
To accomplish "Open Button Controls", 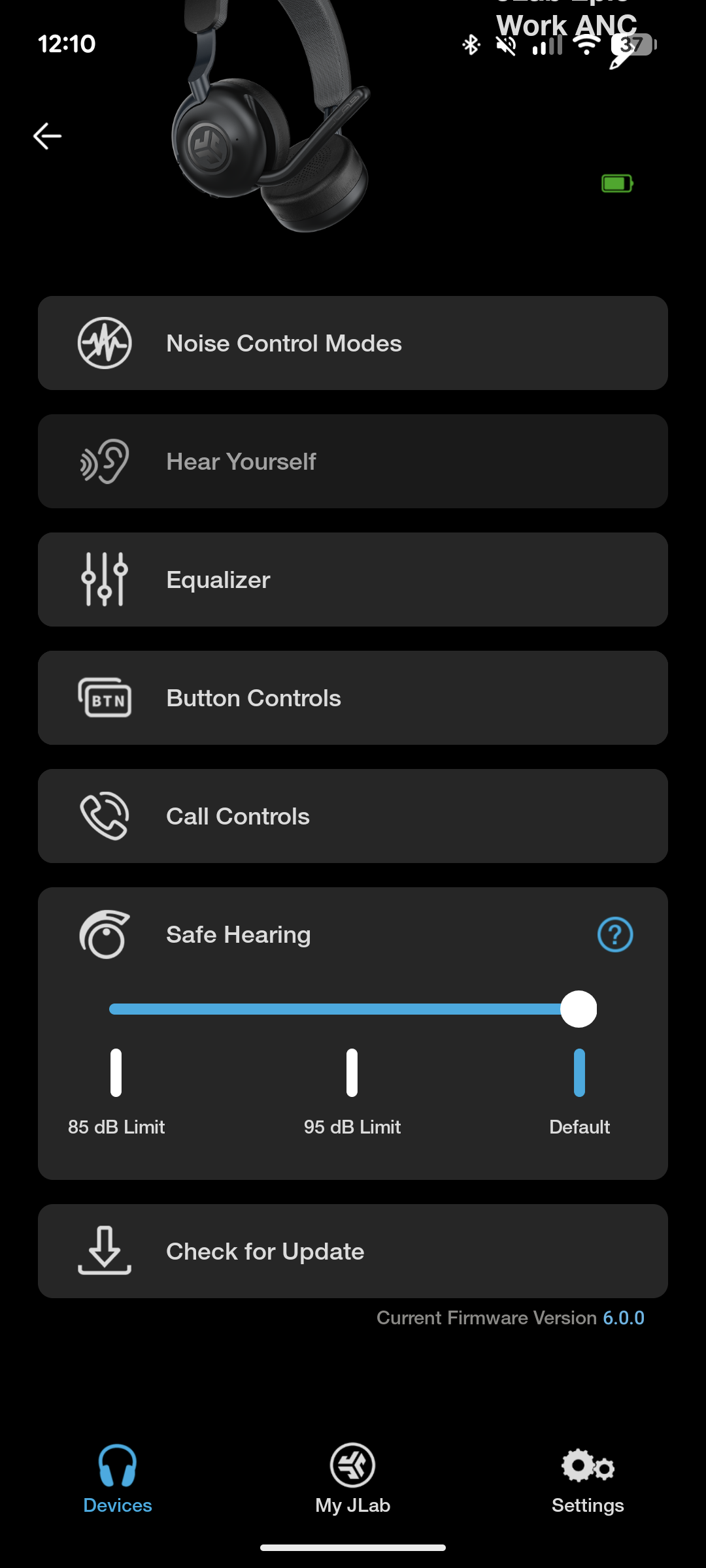I will click(x=353, y=698).
